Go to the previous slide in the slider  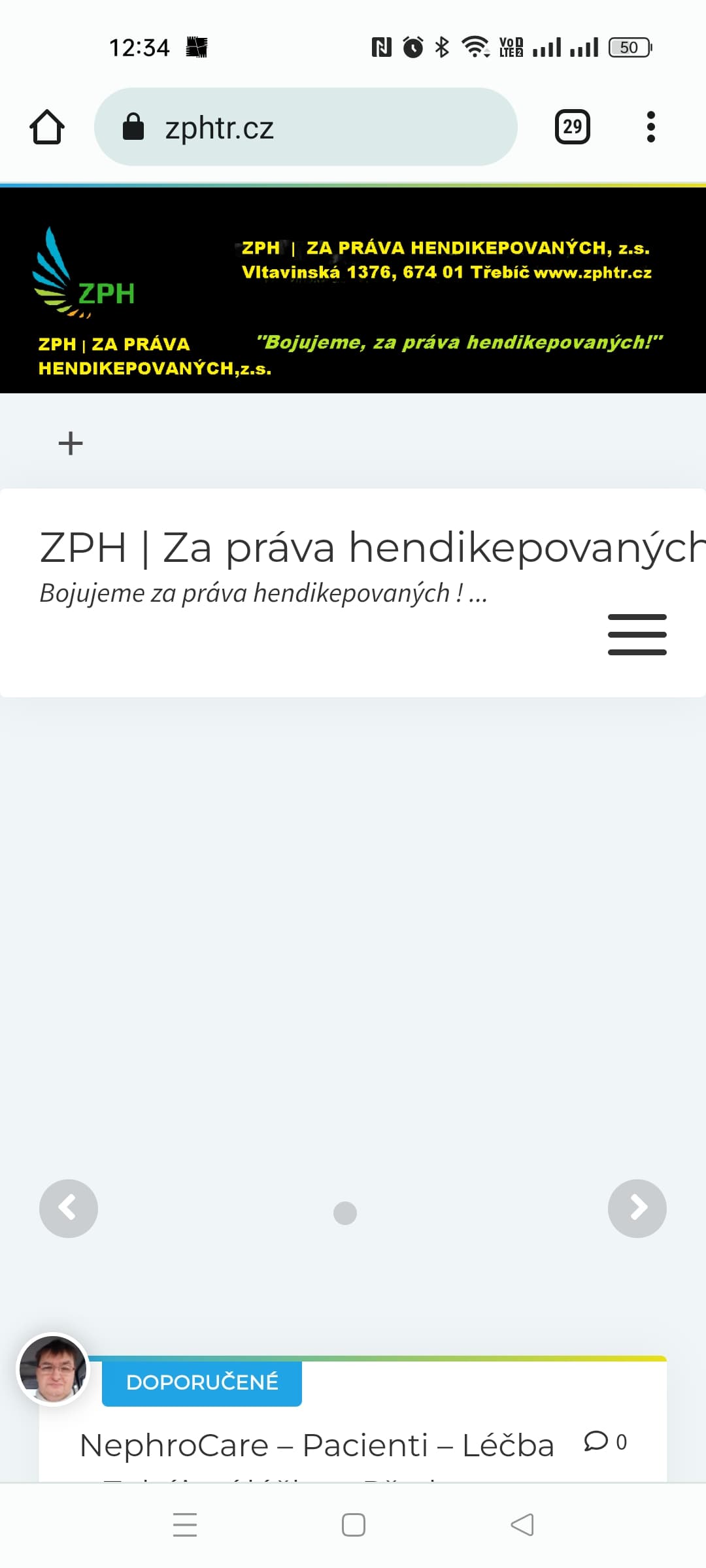[69, 1208]
